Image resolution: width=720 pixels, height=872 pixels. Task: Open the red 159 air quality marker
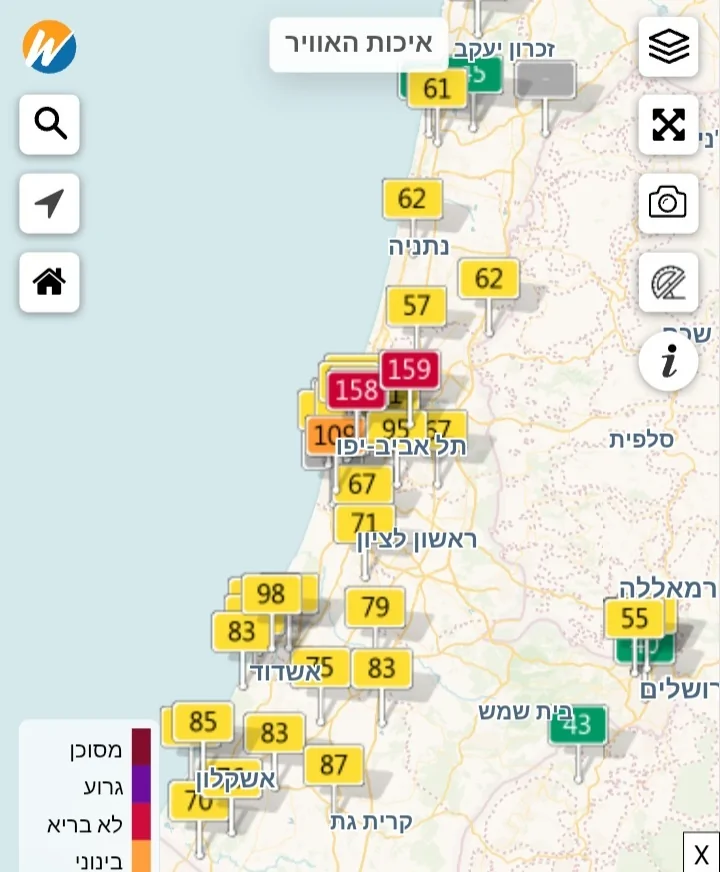409,370
